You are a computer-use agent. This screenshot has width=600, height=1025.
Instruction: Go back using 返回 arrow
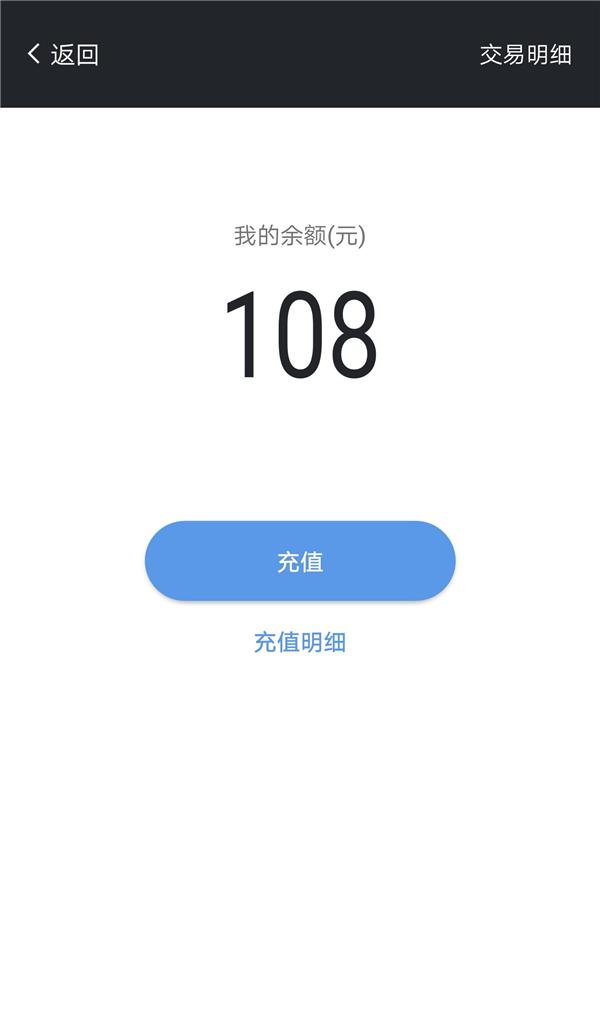click(62, 54)
